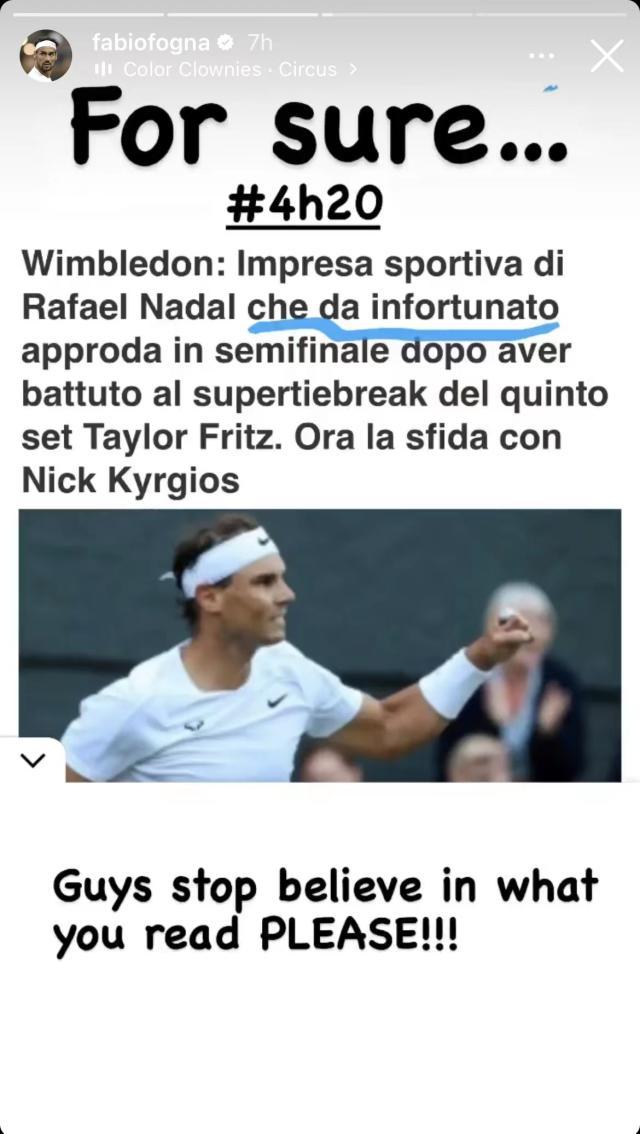
Task: Open the story options menu
Action: [541, 56]
